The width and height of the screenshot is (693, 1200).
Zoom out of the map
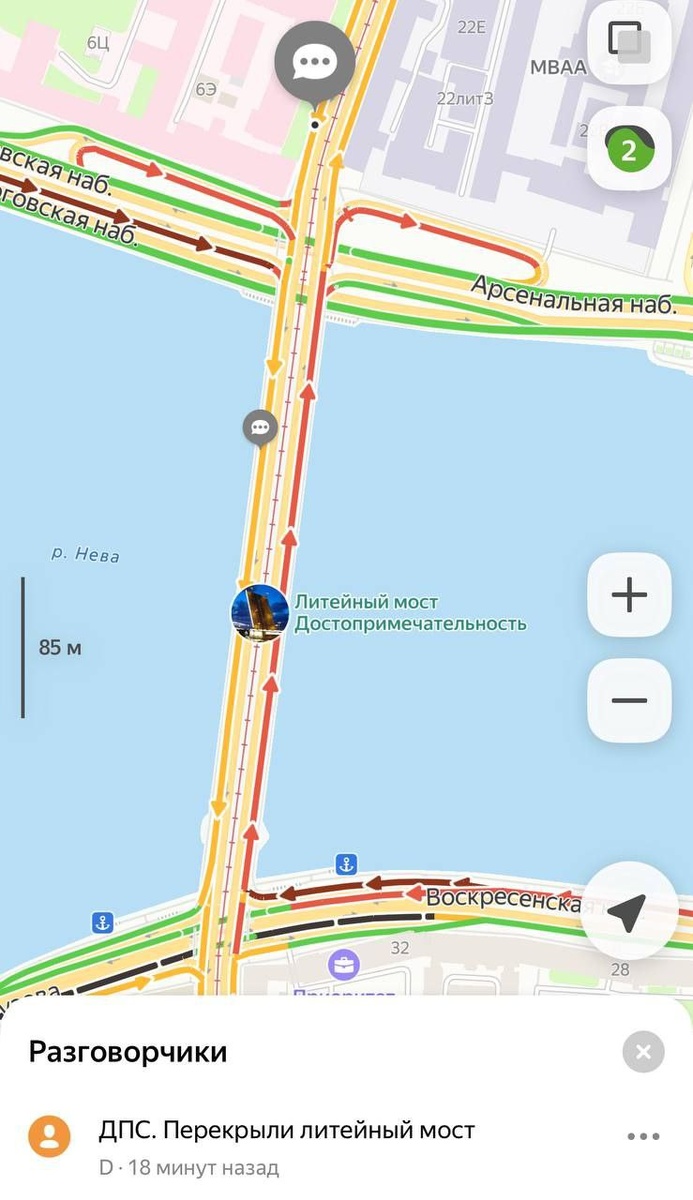(x=629, y=700)
